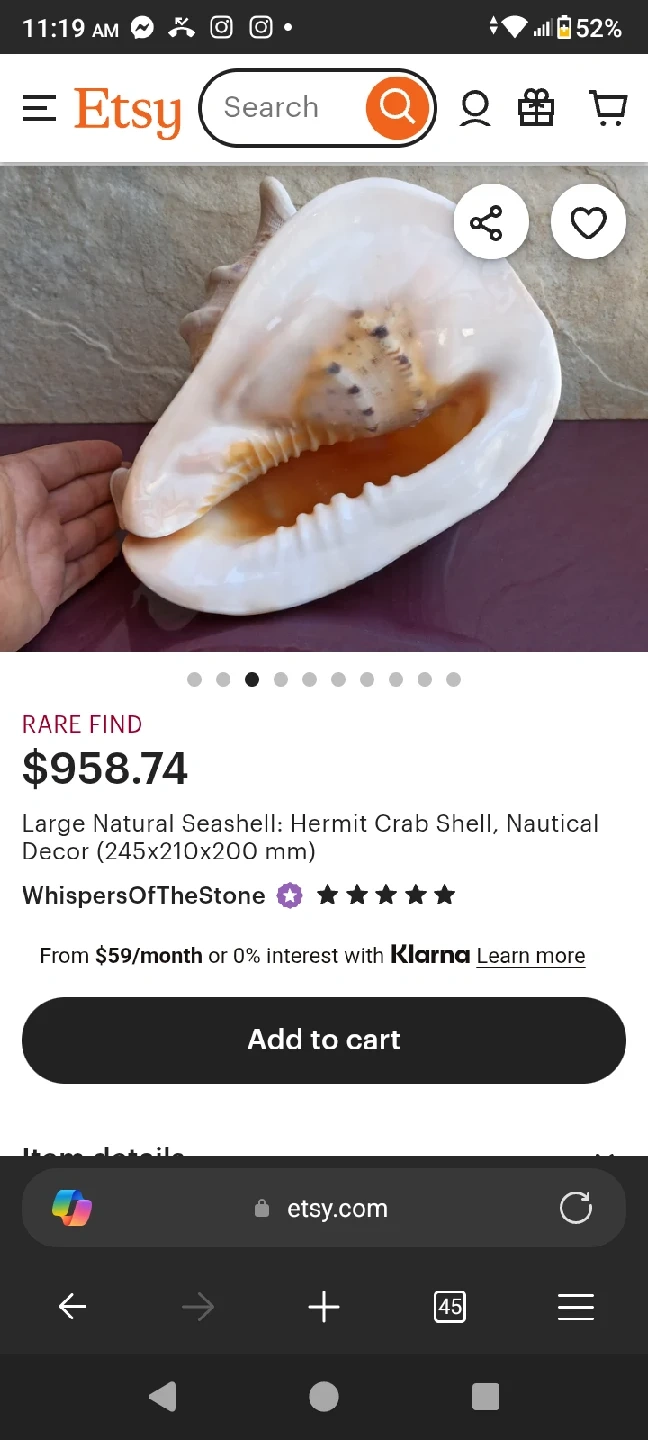Tap the orange search magnifier button
This screenshot has height=1440, width=648.
pos(397,107)
